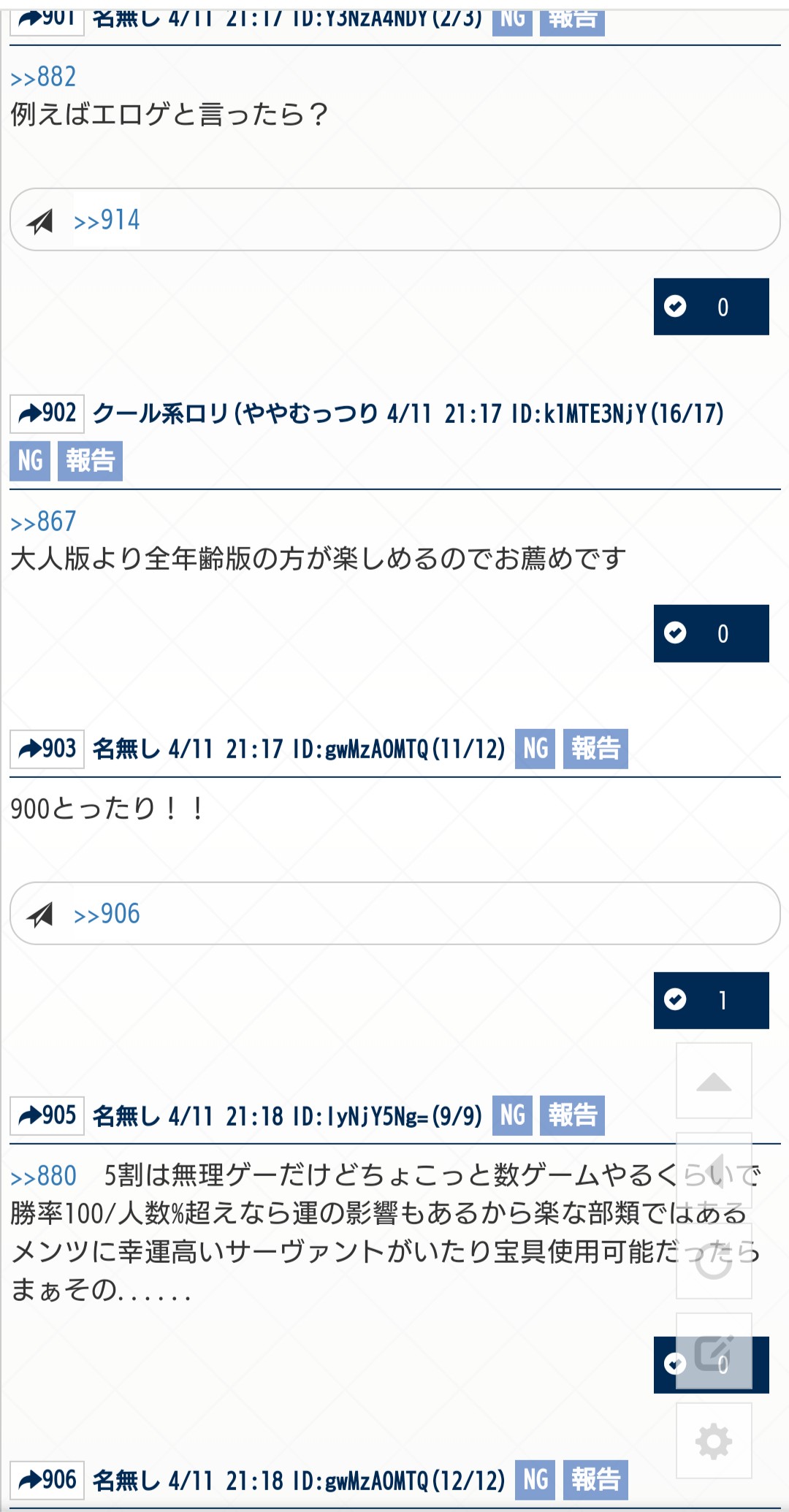Like post 903 showing count 1
Viewport: 789px width, 1512px height.
coord(710,1000)
